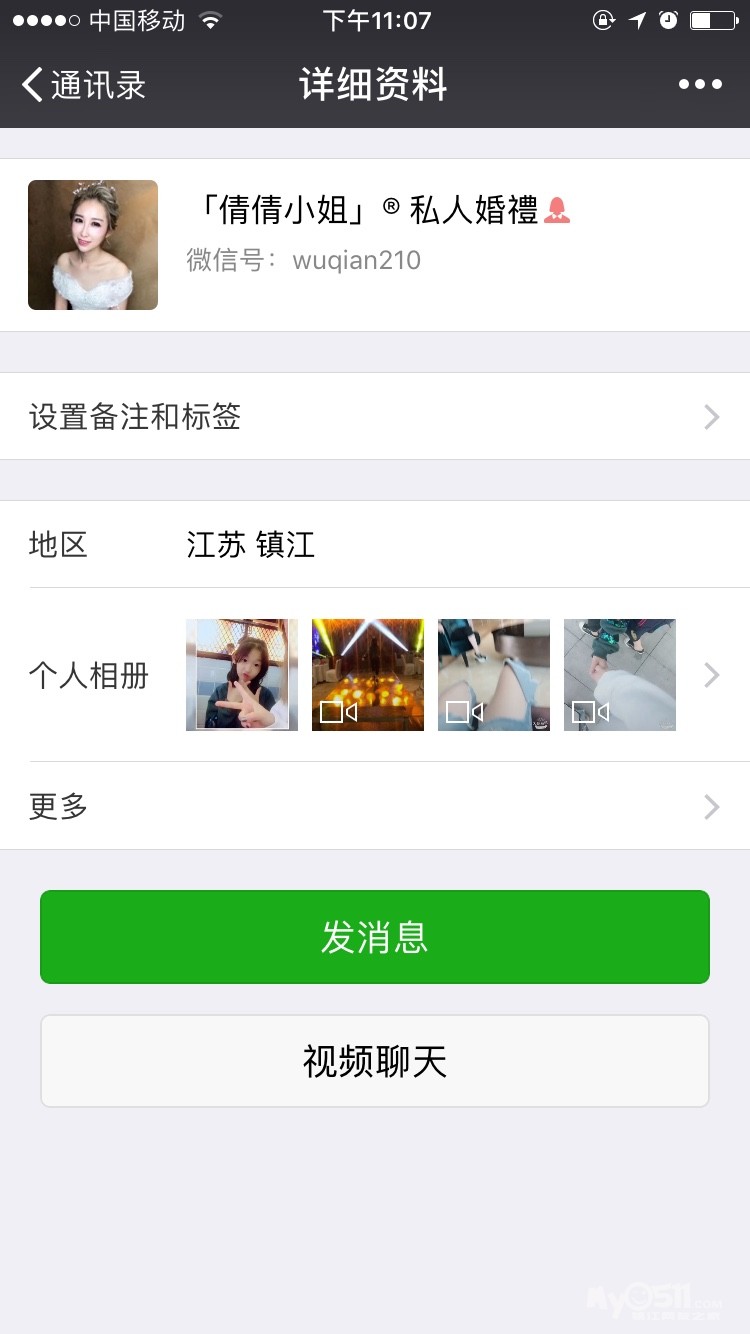Tap the green 发消息 button
750x1334 pixels.
click(x=375, y=937)
